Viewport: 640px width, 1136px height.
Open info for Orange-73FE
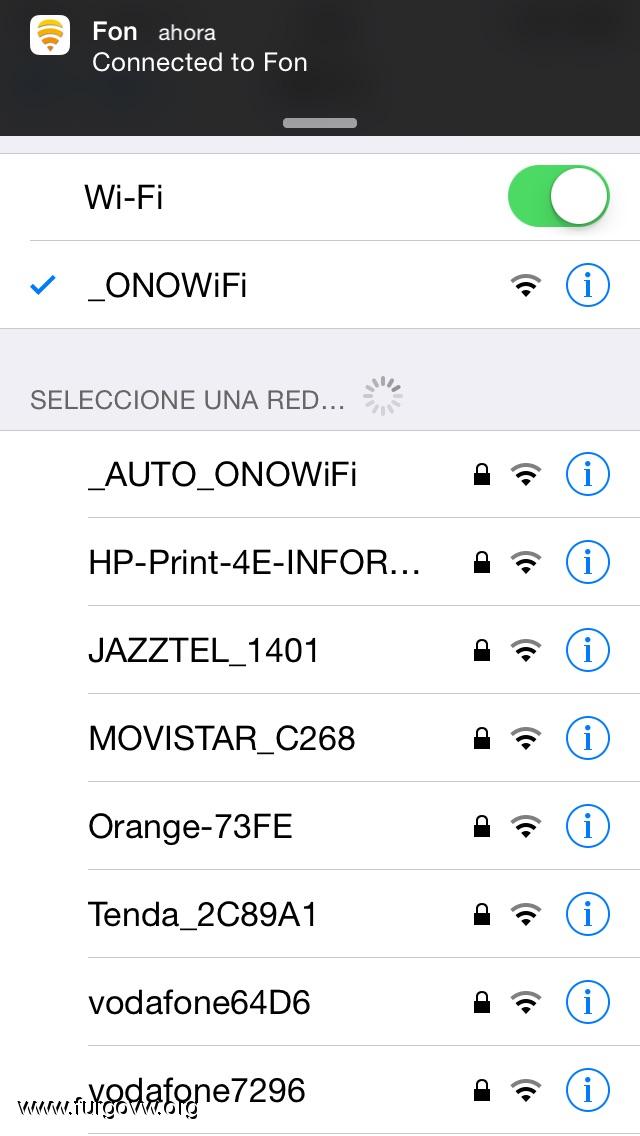tap(587, 826)
